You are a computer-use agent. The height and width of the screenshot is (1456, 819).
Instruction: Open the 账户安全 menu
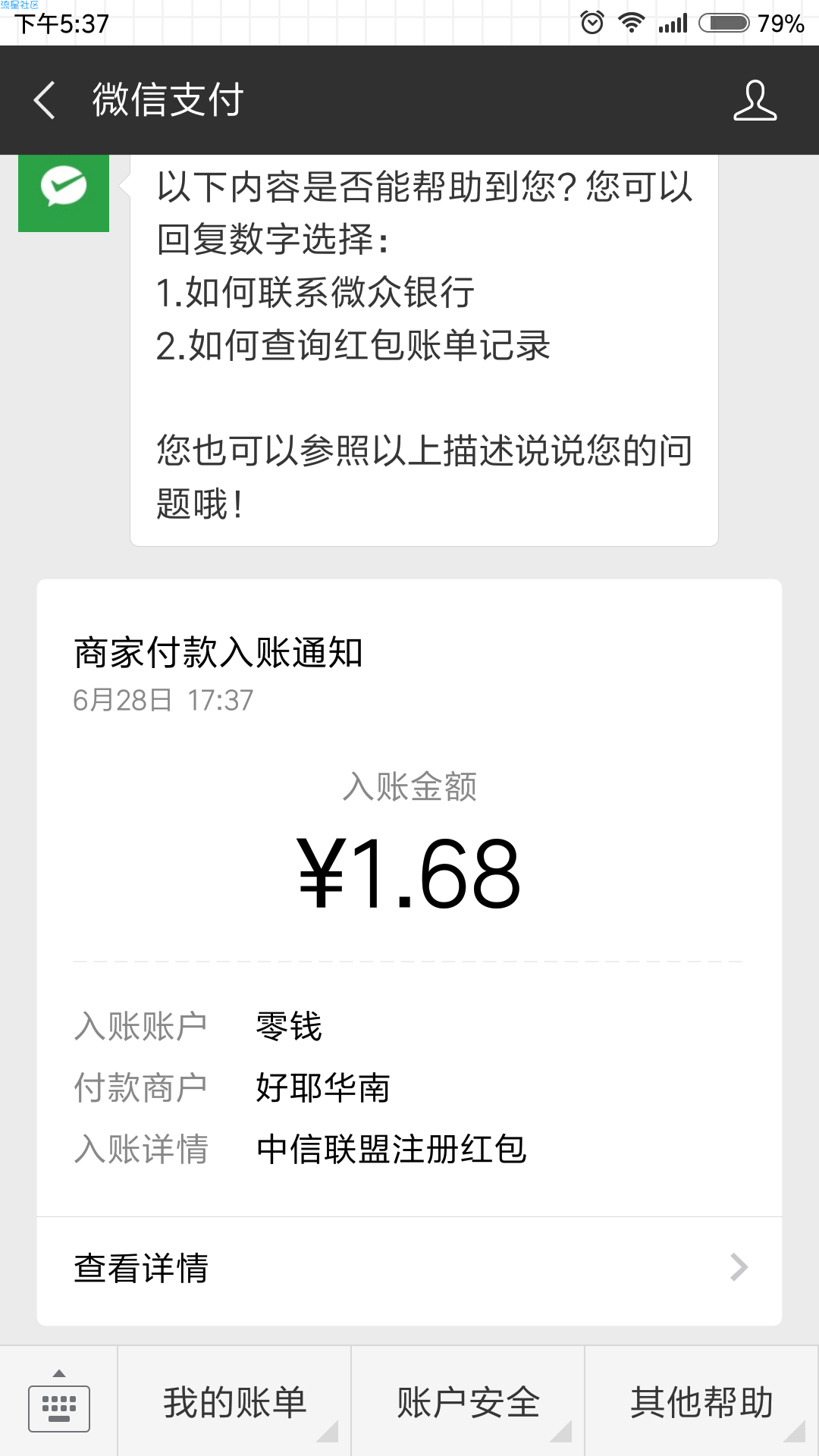click(x=468, y=1401)
